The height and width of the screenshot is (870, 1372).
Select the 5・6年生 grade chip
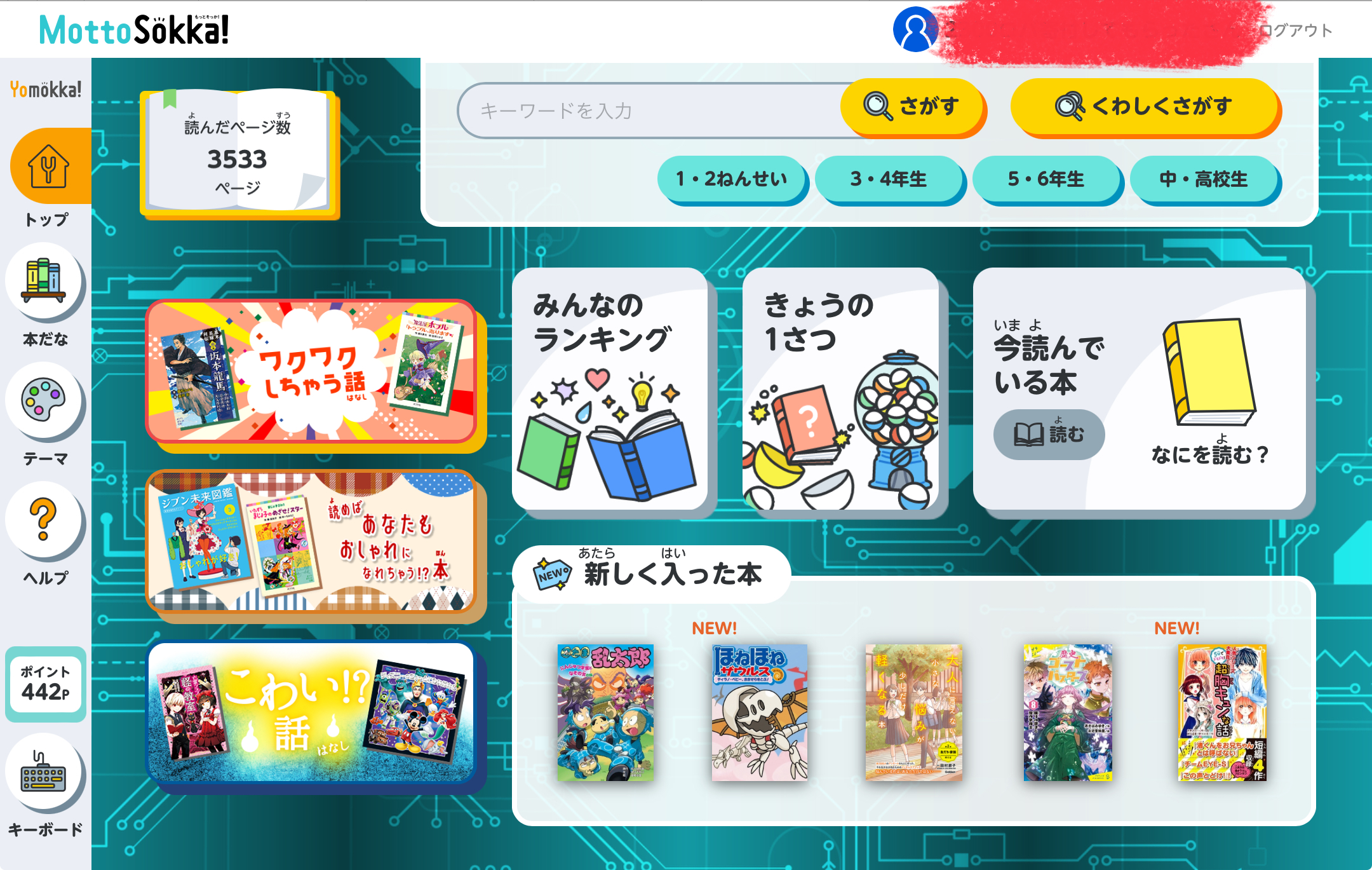(x=1046, y=179)
